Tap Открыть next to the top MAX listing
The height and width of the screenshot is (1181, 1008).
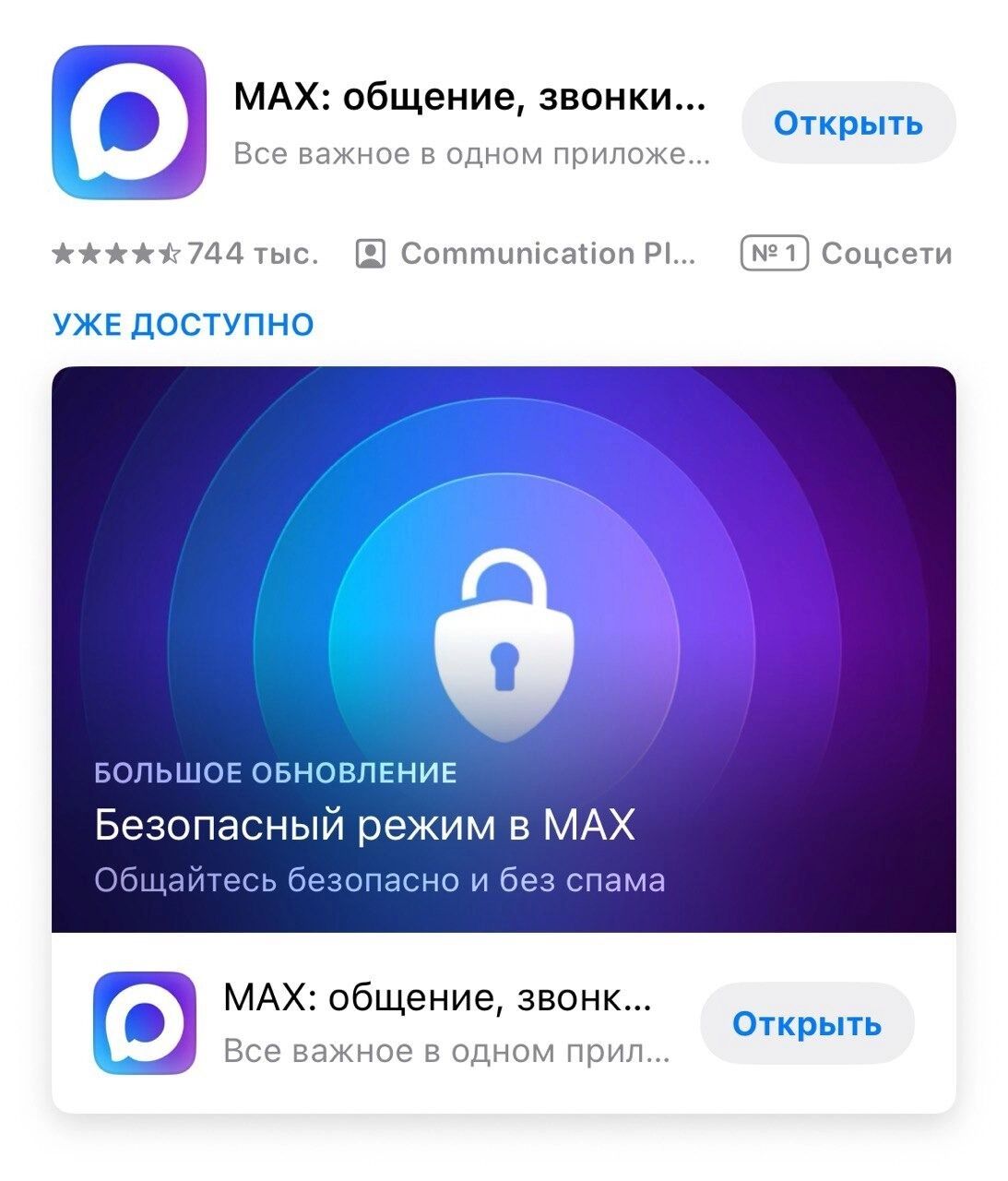pos(848,123)
